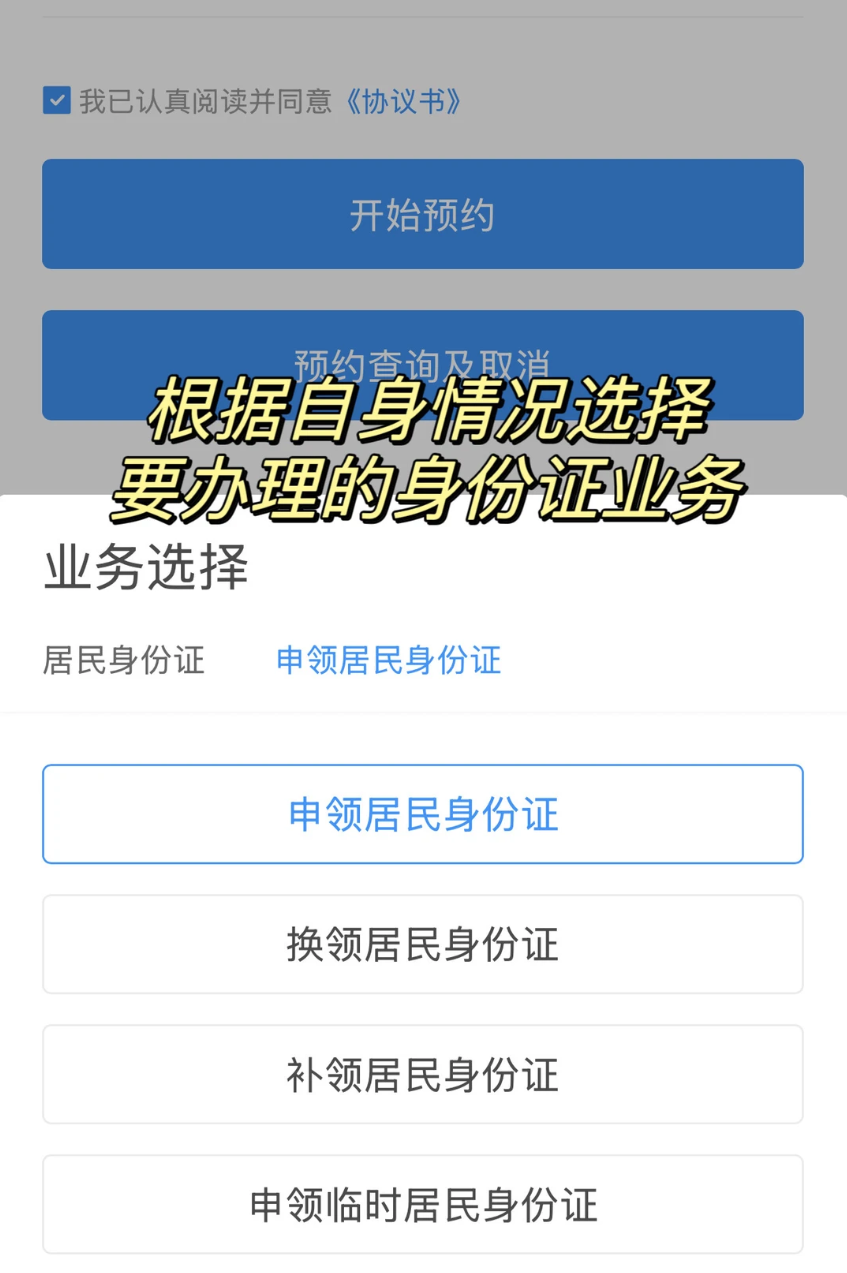
Task: Select 申领临时居民身份证
Action: pyautogui.click(x=422, y=1204)
